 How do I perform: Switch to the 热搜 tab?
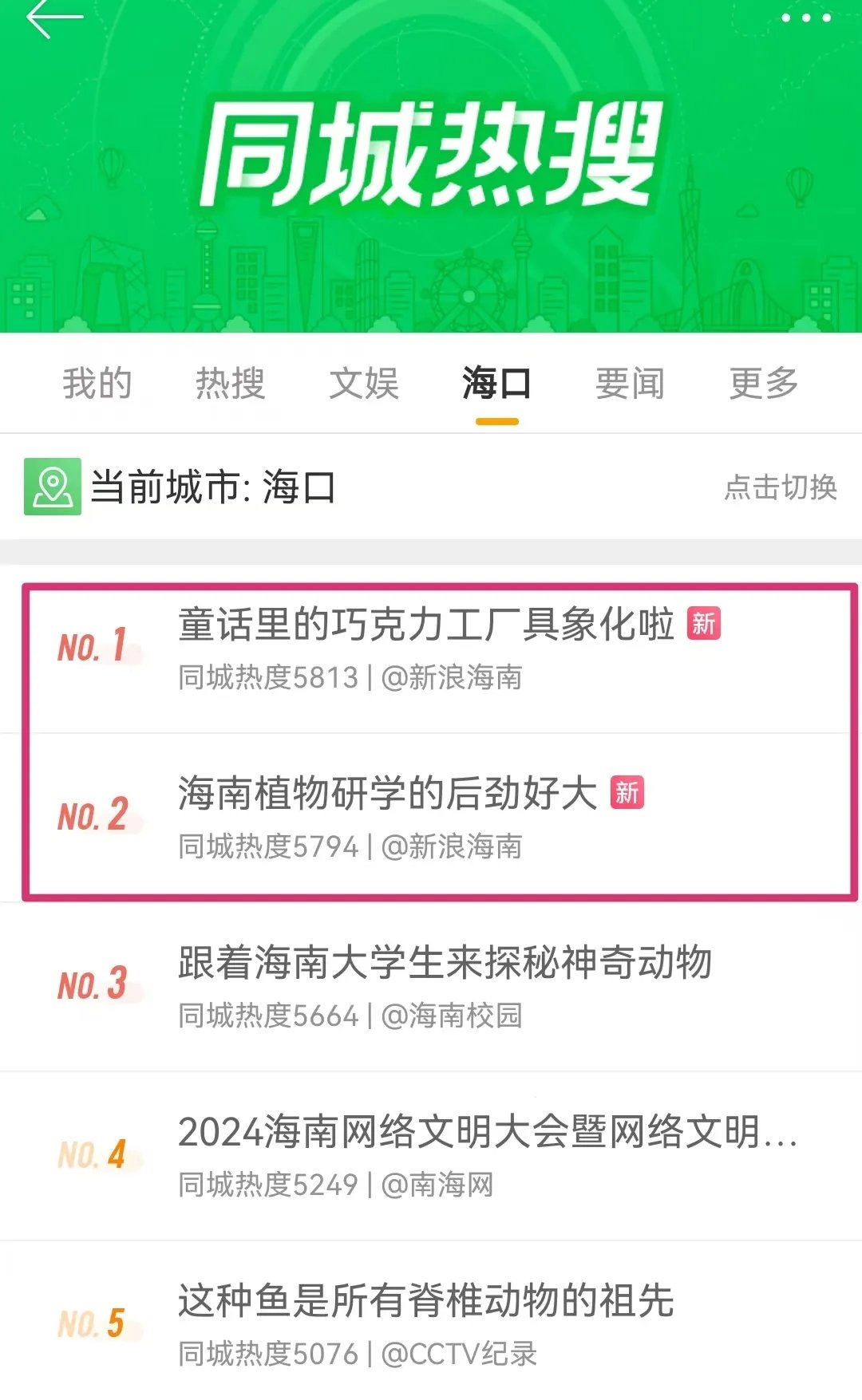[x=231, y=384]
